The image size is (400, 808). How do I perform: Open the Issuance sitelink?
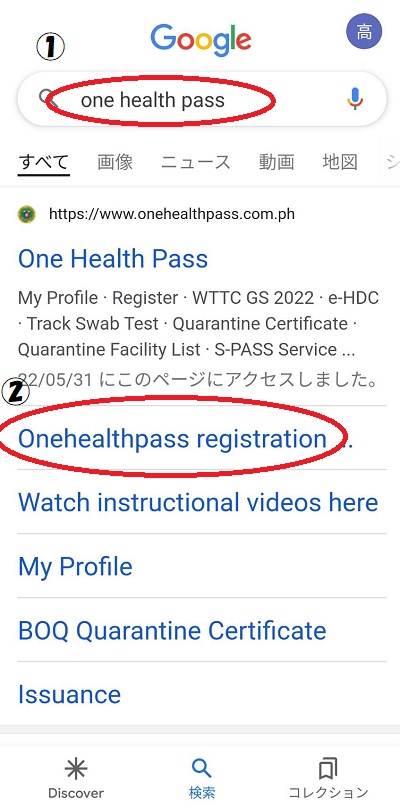coord(70,694)
